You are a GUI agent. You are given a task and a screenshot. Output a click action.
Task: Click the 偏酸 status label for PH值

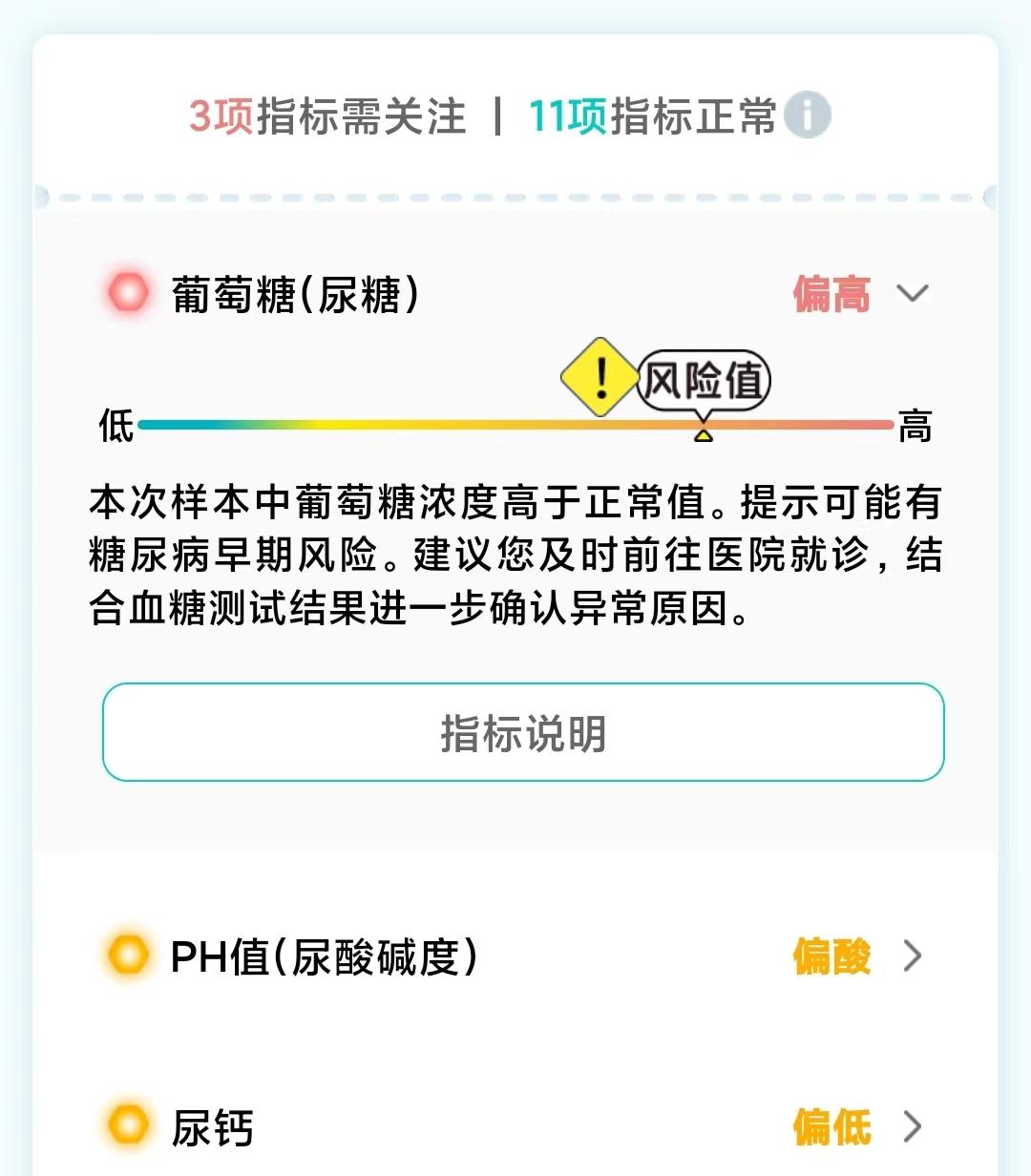pyautogui.click(x=831, y=956)
